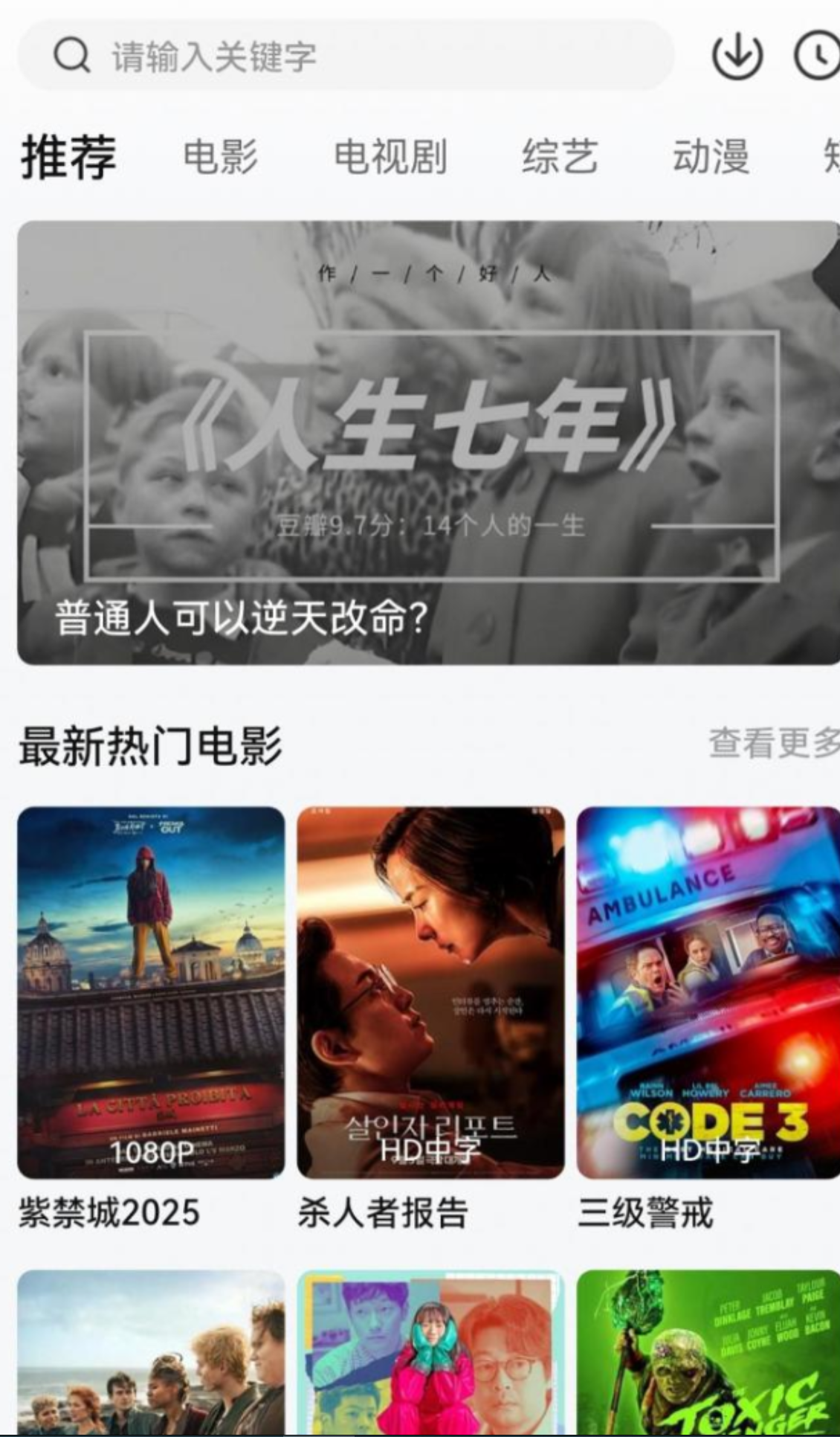Open the downloads icon
This screenshot has width=840, height=1437.
[x=737, y=56]
